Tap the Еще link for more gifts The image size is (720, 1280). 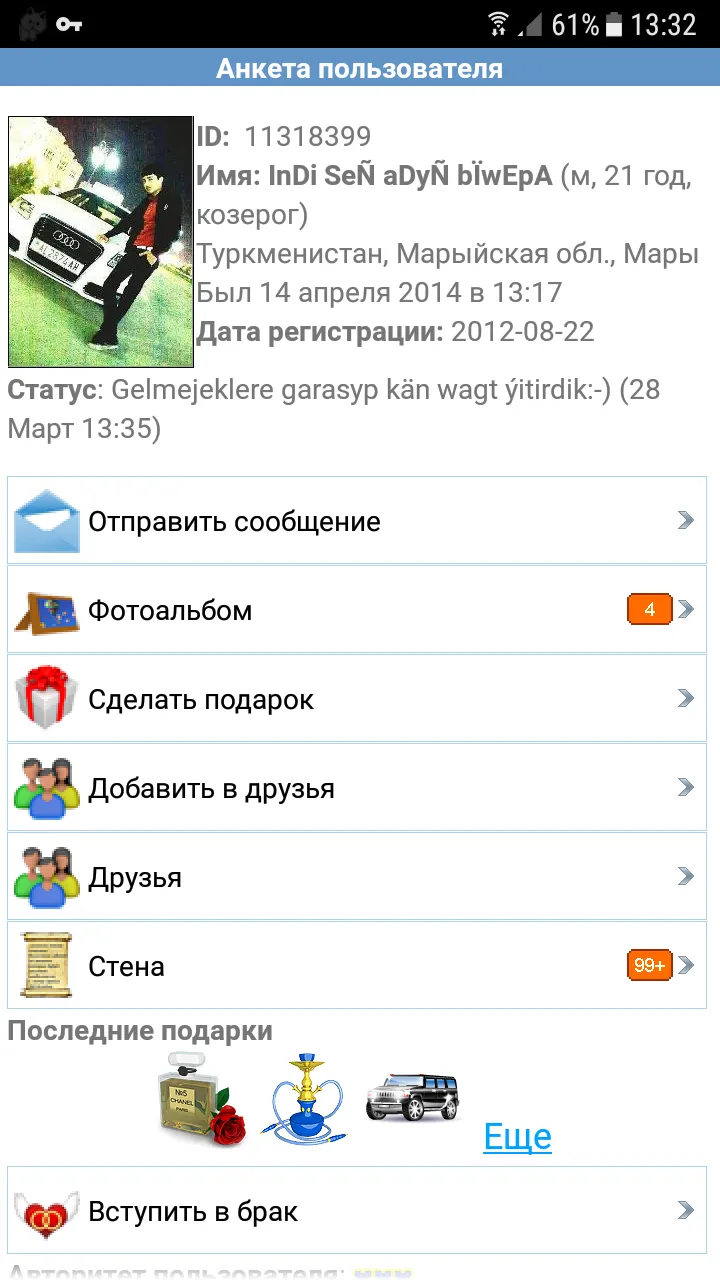pos(517,1137)
